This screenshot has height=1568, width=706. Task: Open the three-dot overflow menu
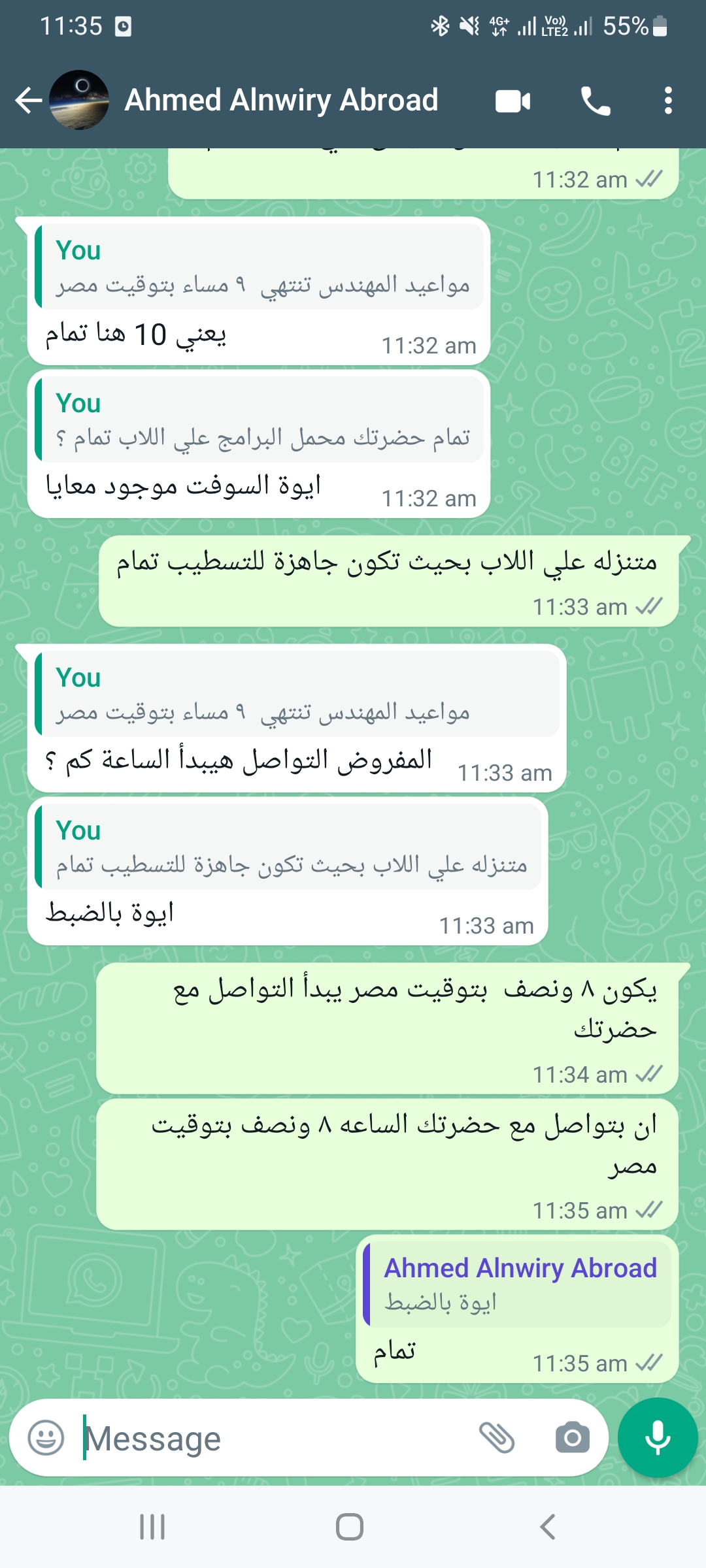[667, 101]
